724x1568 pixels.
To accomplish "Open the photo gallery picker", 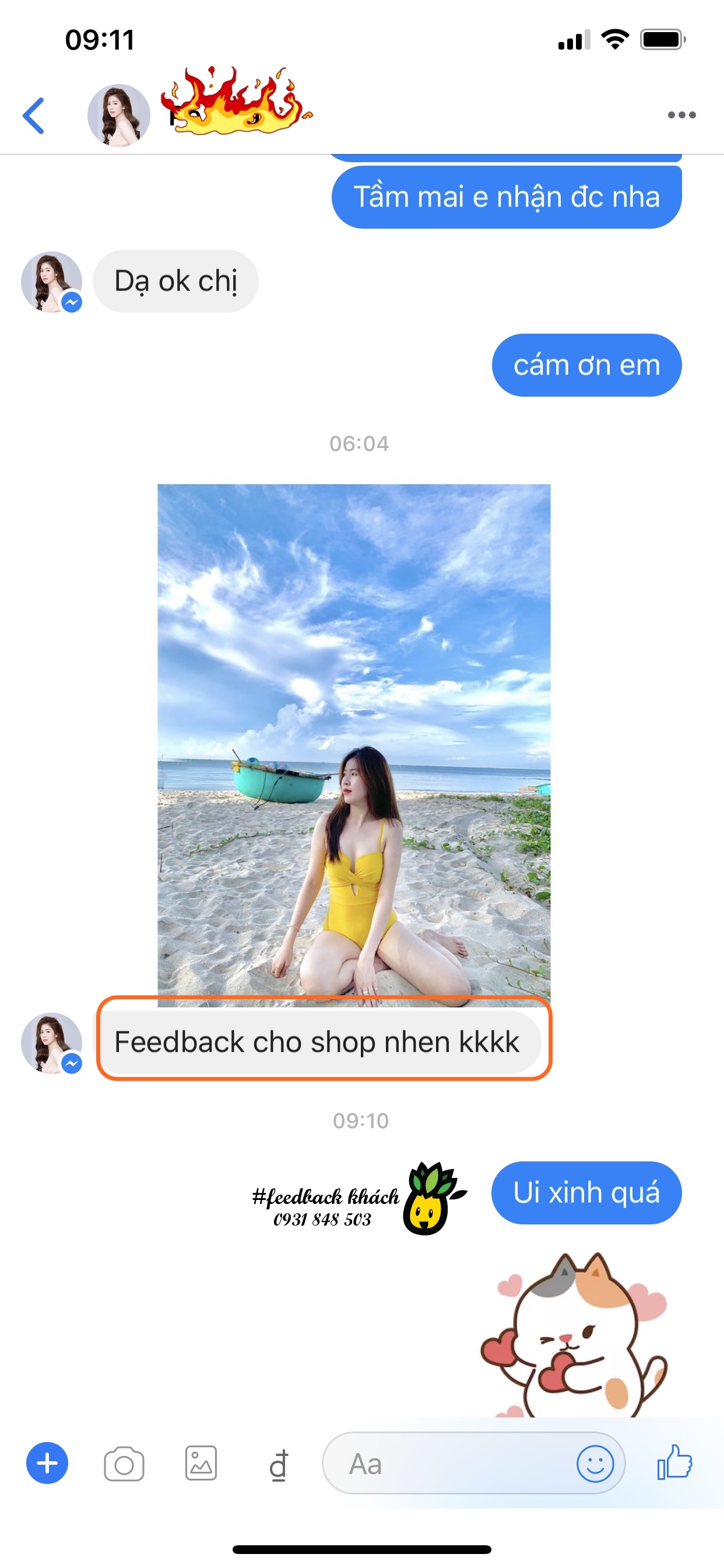I will [x=201, y=1462].
